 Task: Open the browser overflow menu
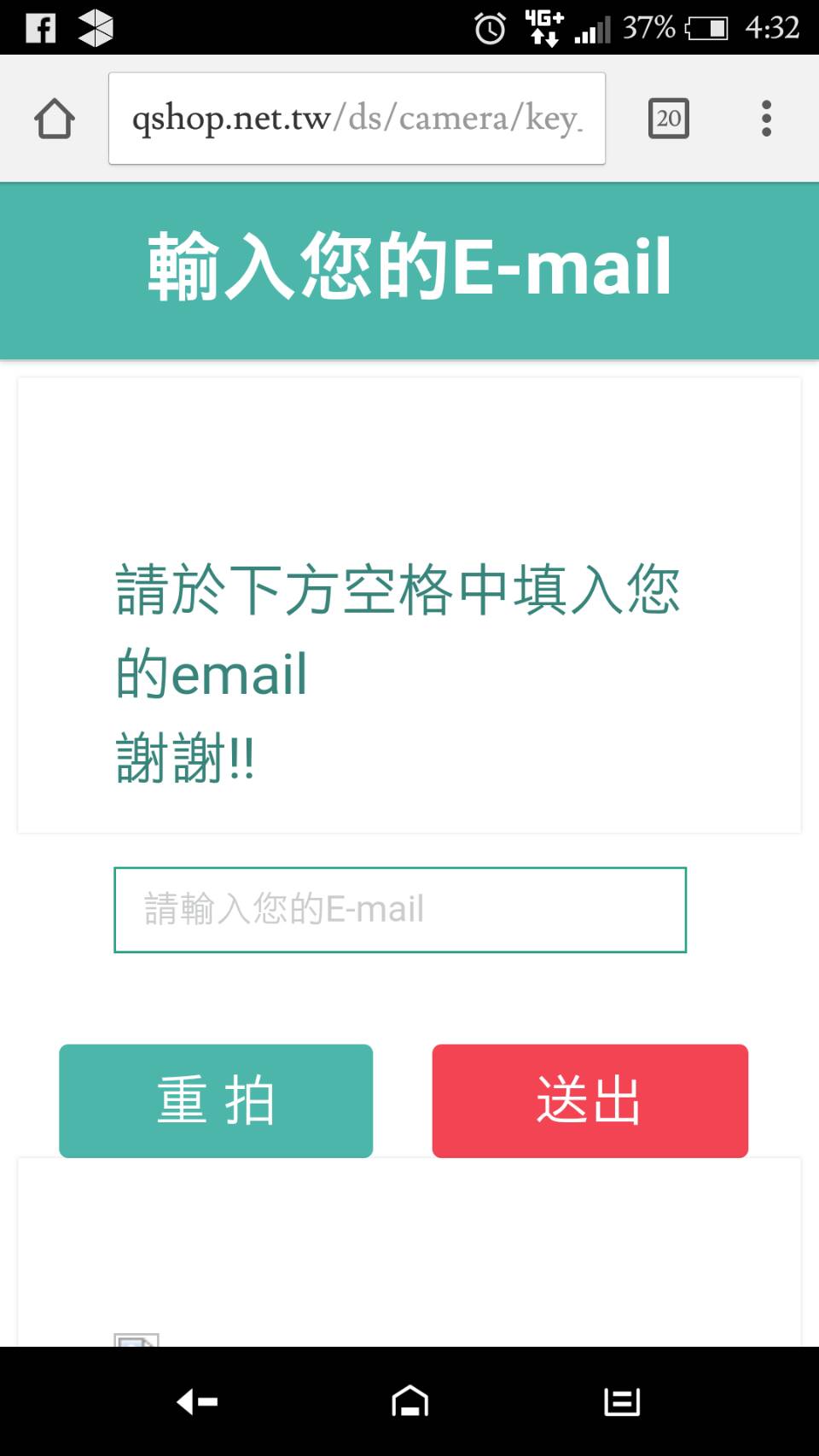[766, 119]
